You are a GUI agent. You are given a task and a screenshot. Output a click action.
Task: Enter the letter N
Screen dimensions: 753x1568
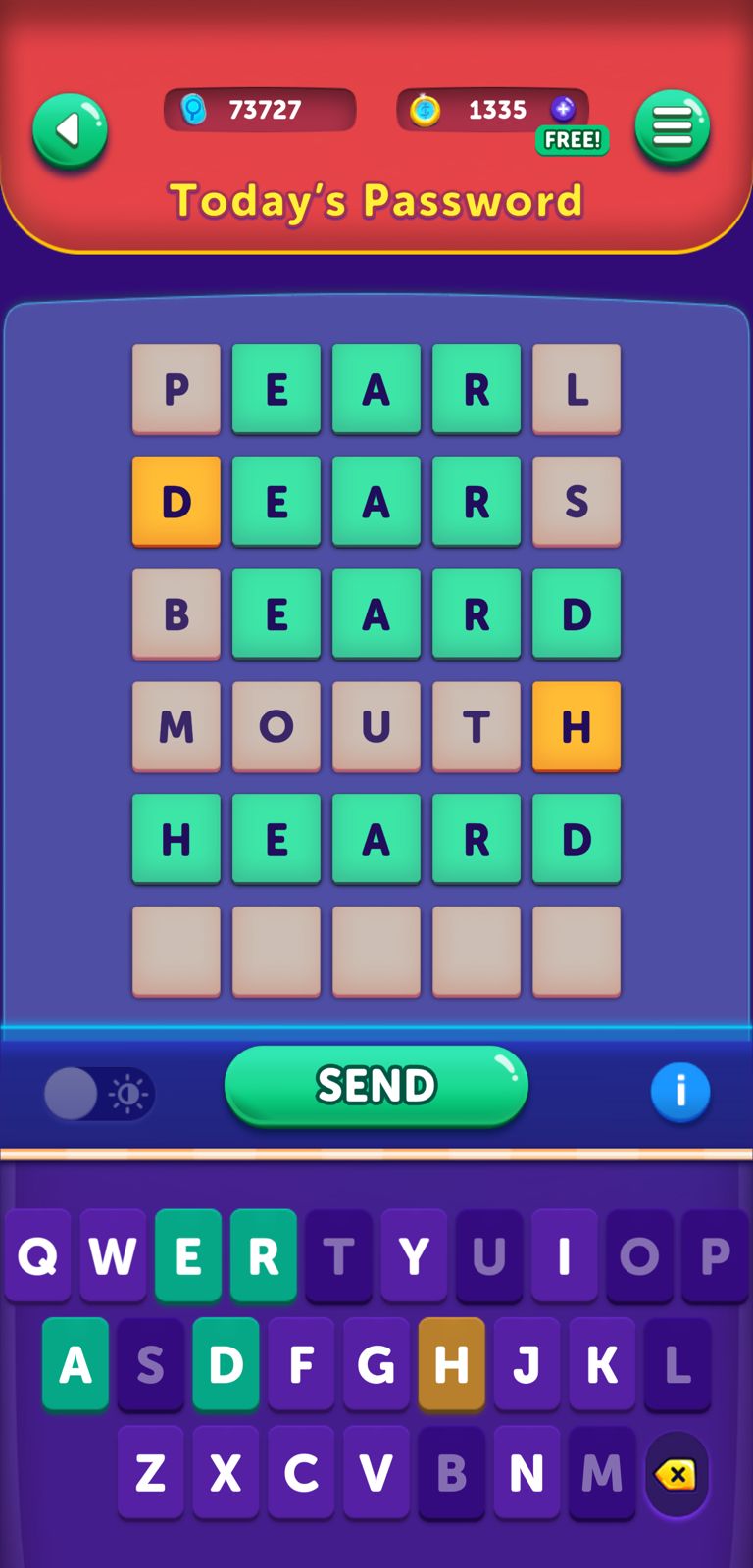click(527, 1472)
